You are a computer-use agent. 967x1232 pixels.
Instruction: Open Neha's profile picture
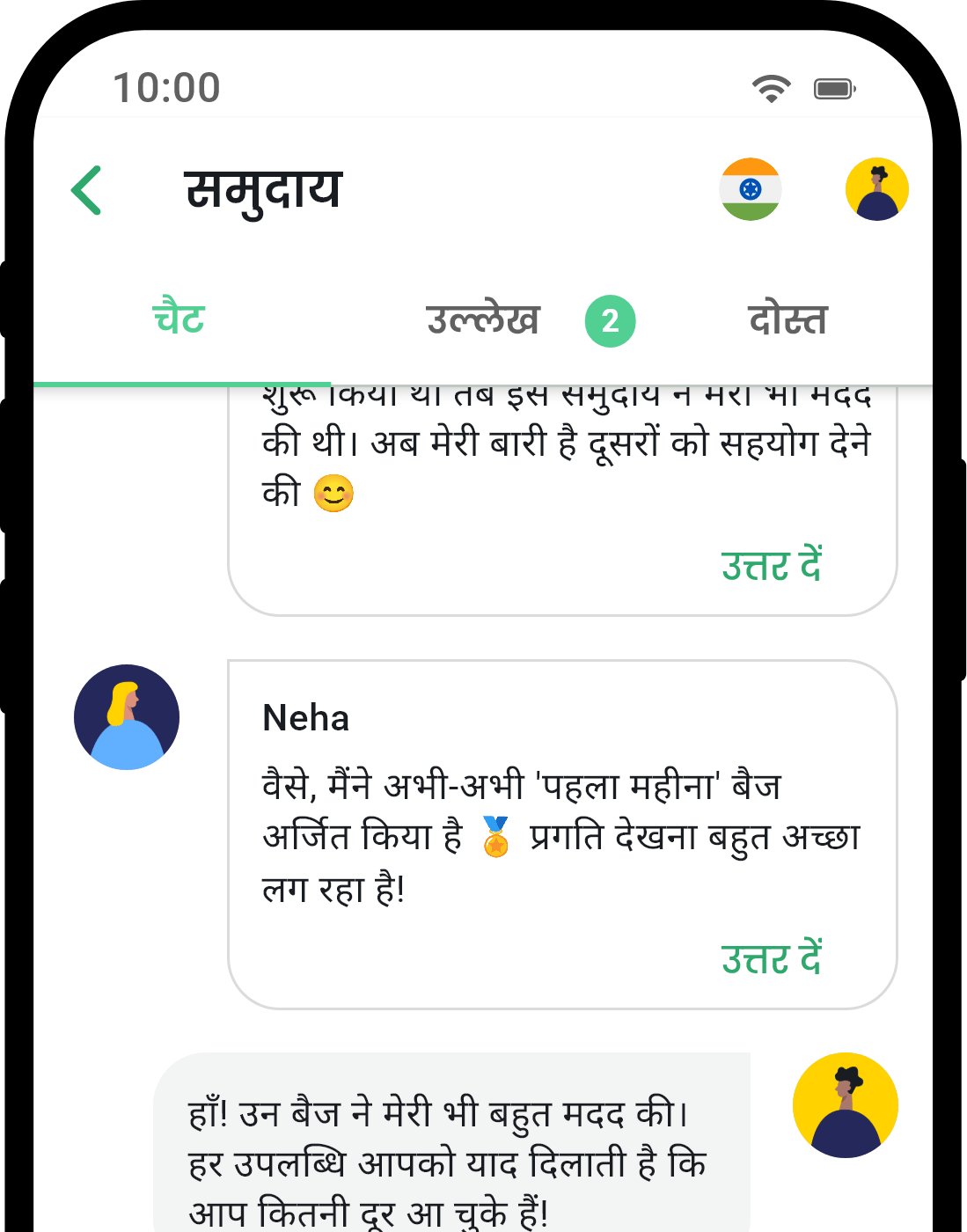pyautogui.click(x=127, y=717)
